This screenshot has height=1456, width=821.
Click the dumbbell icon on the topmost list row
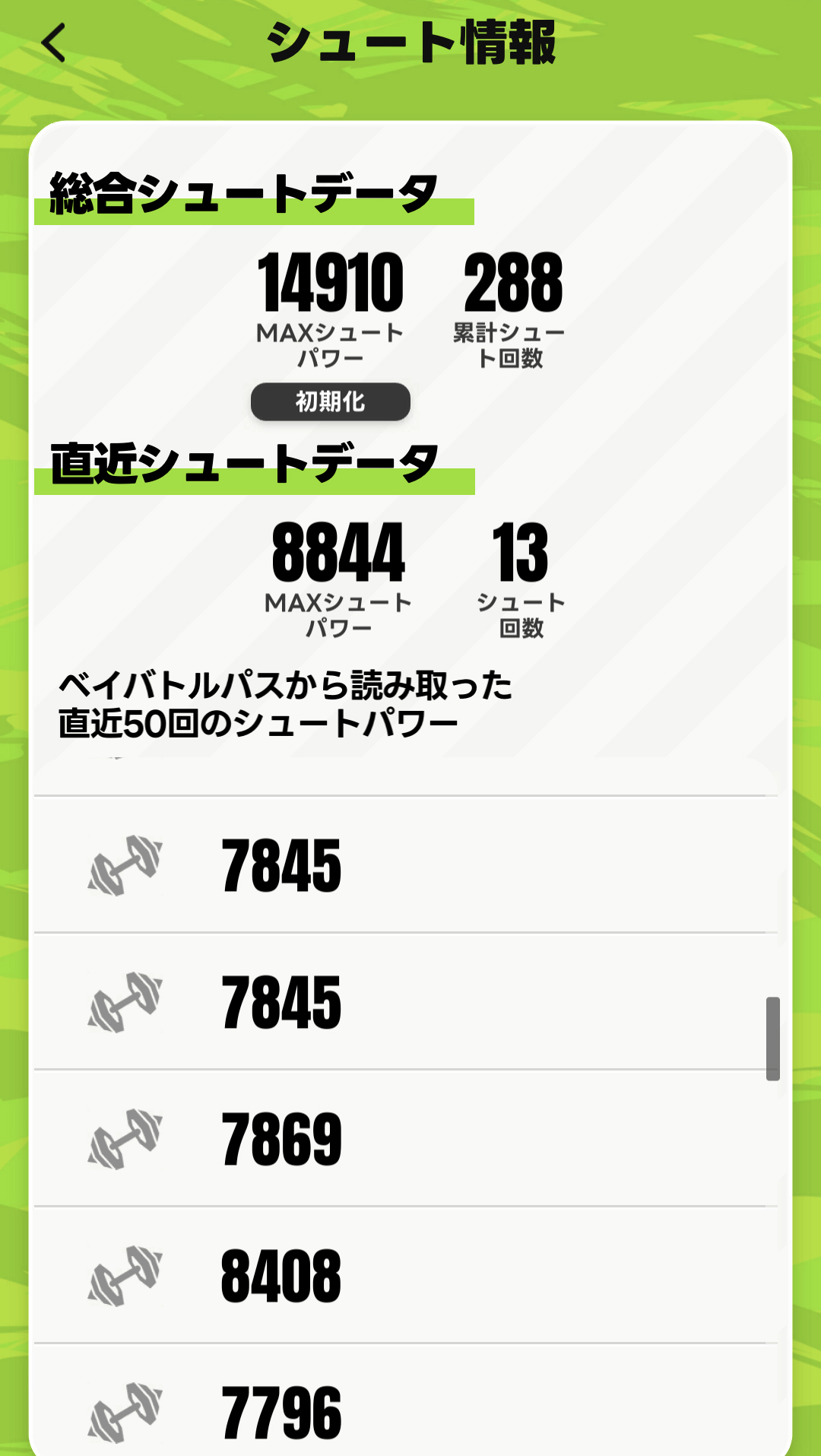coord(126,866)
